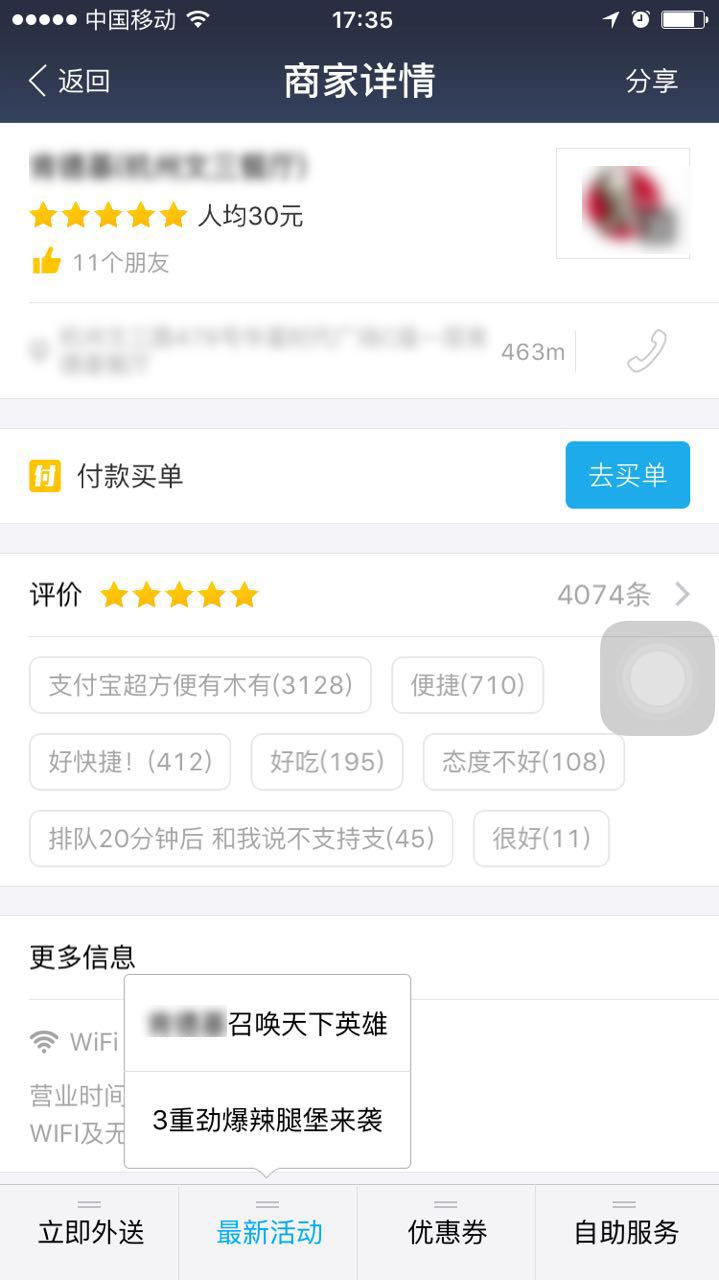The image size is (719, 1280).
Task: Choose the 很好(11) review tag
Action: point(541,838)
